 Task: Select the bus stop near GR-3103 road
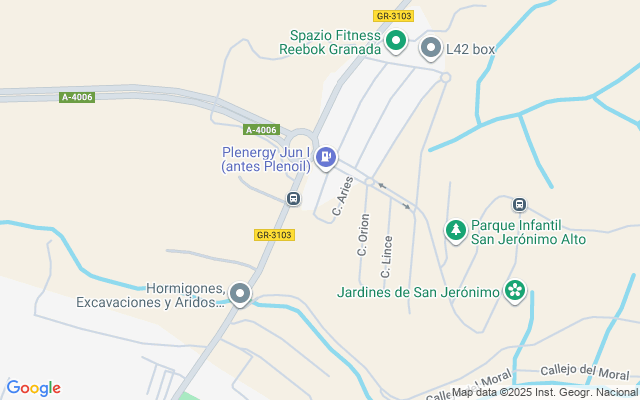click(x=293, y=198)
